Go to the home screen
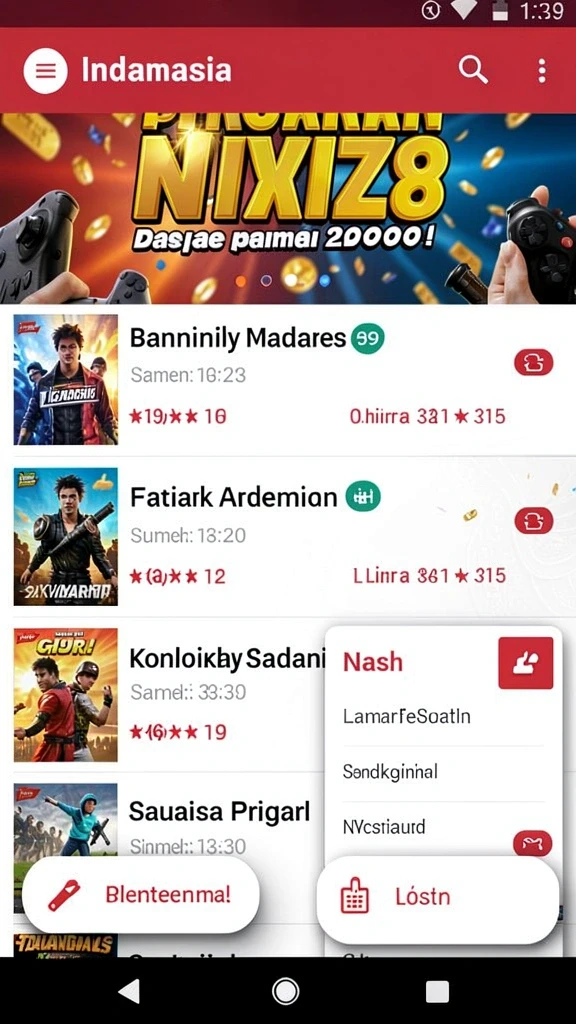This screenshot has height=1024, width=576. 285,991
